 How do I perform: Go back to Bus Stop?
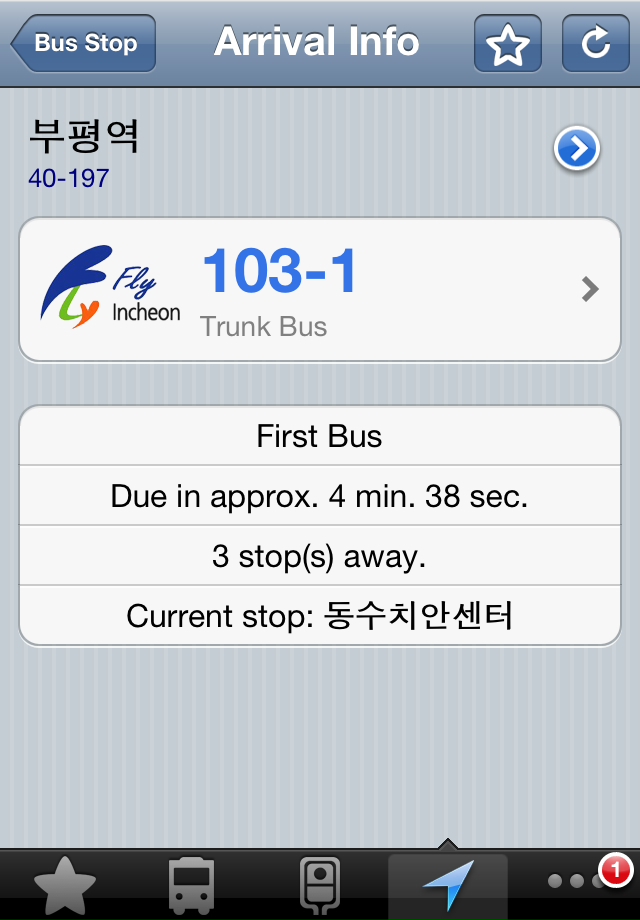(84, 44)
